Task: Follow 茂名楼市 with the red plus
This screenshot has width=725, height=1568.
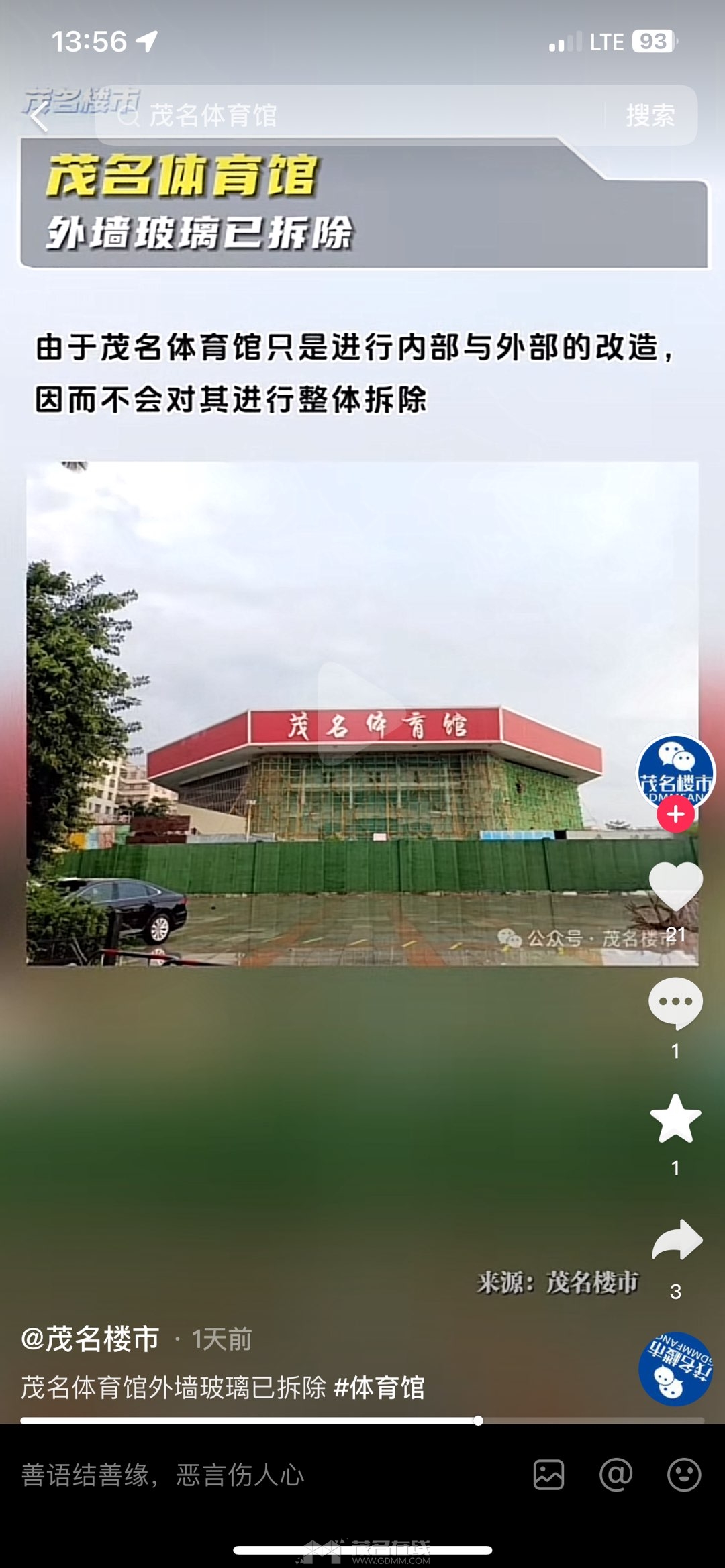Action: [x=675, y=815]
